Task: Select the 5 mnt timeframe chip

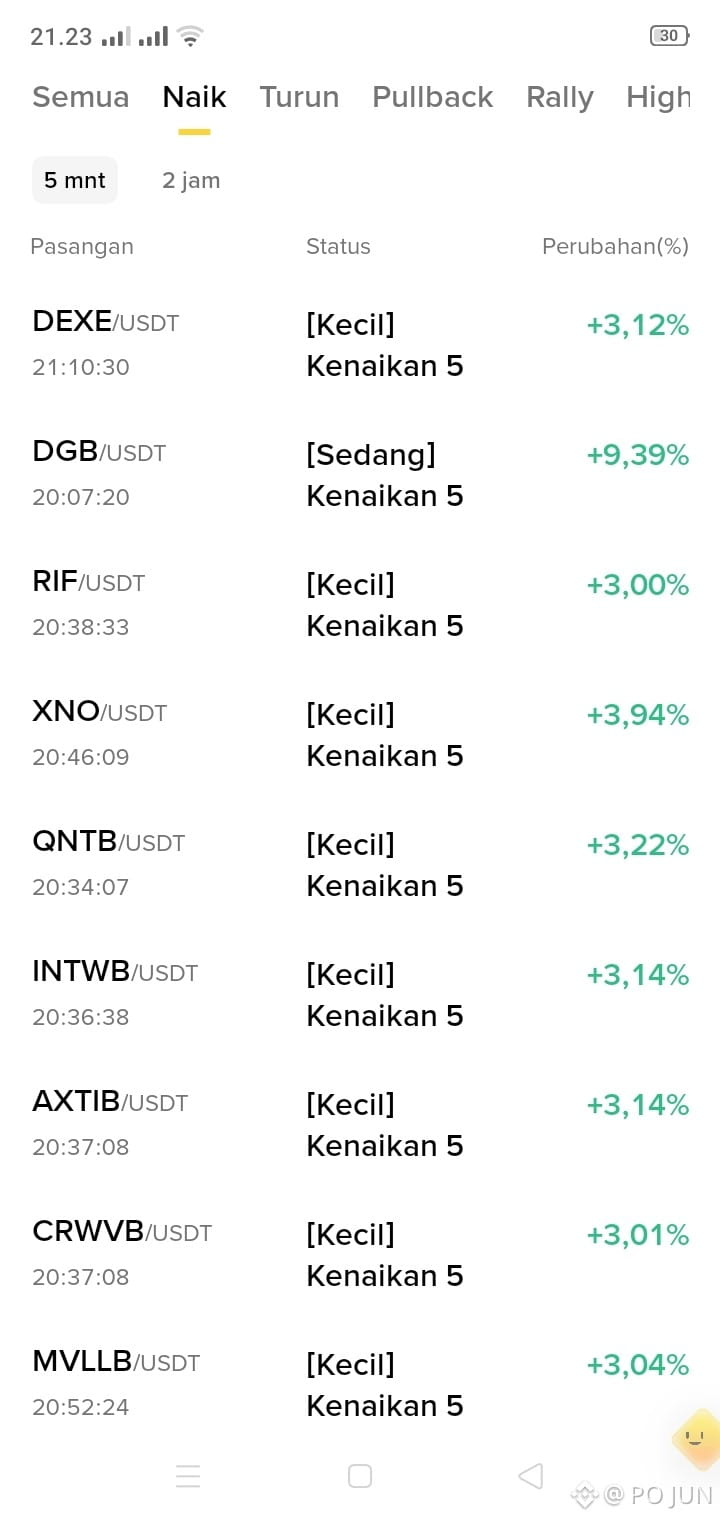Action: coord(75,180)
